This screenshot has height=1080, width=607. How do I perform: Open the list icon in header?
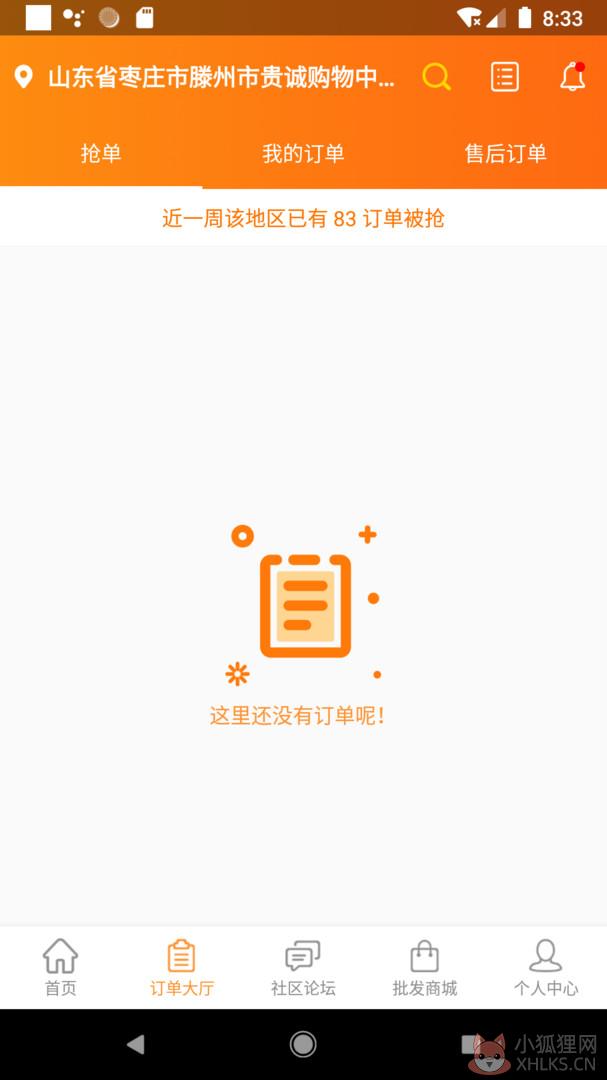coord(505,76)
